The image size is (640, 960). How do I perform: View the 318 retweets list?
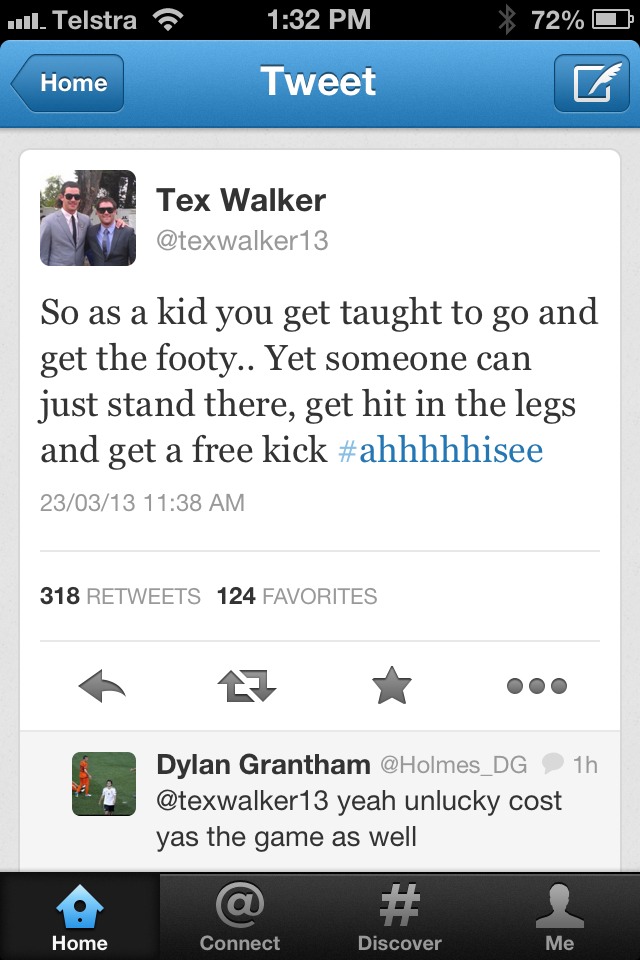[x=120, y=596]
